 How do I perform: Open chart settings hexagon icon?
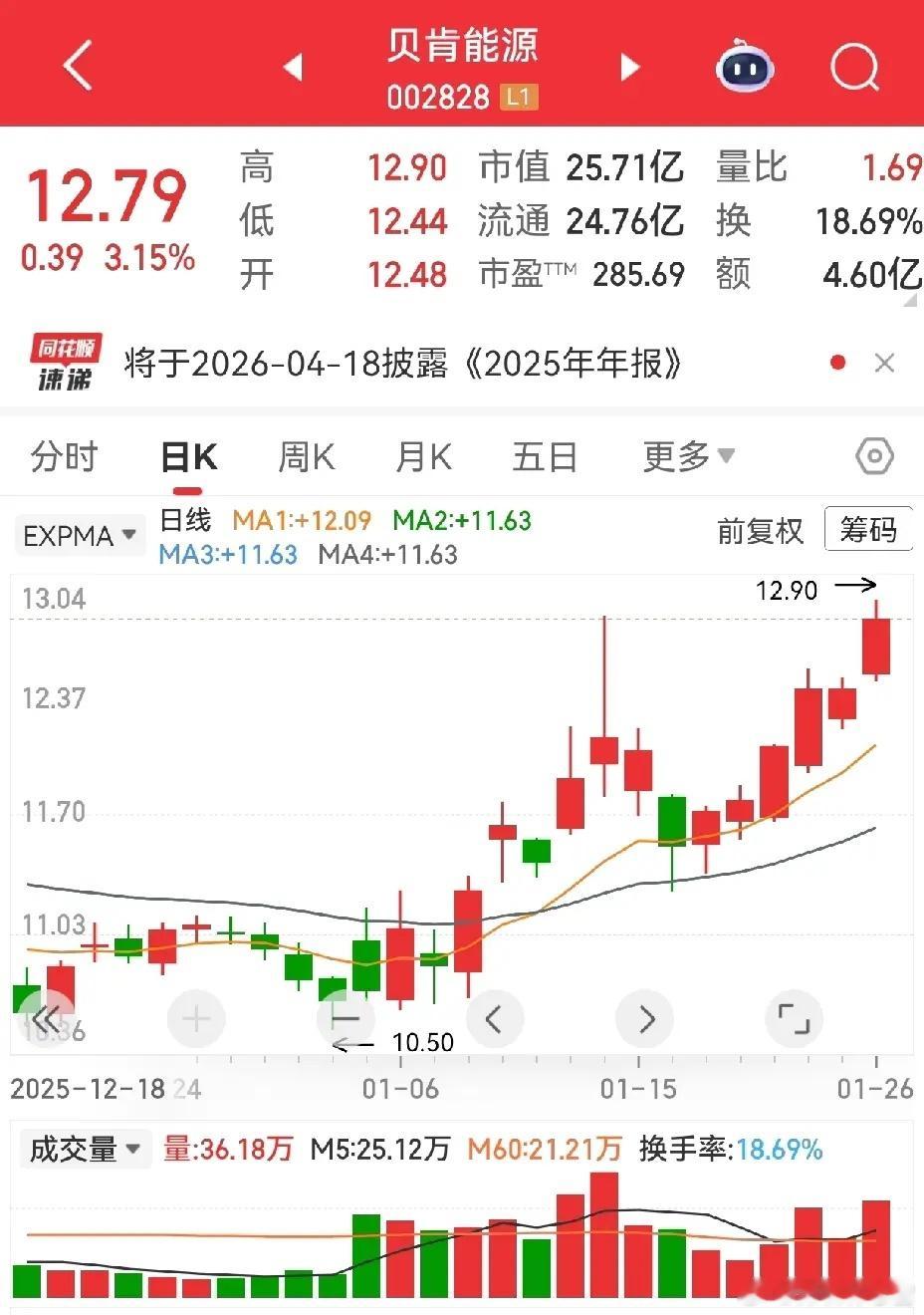coord(874,457)
